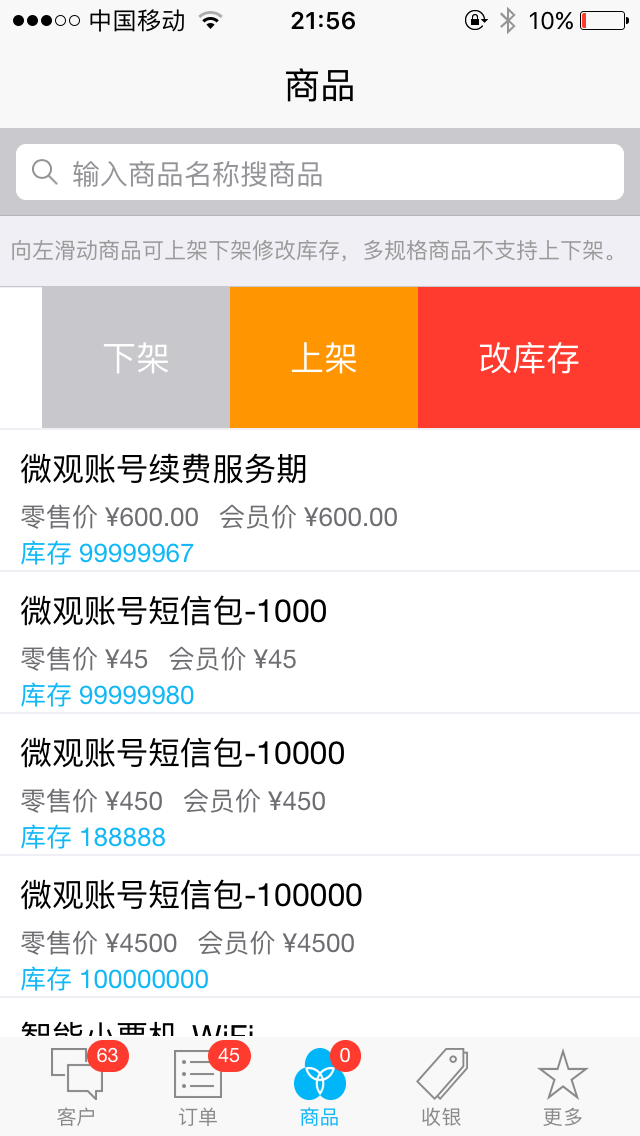This screenshot has height=1136, width=640.
Task: Switch to the 订单 tab
Action: (x=198, y=1087)
